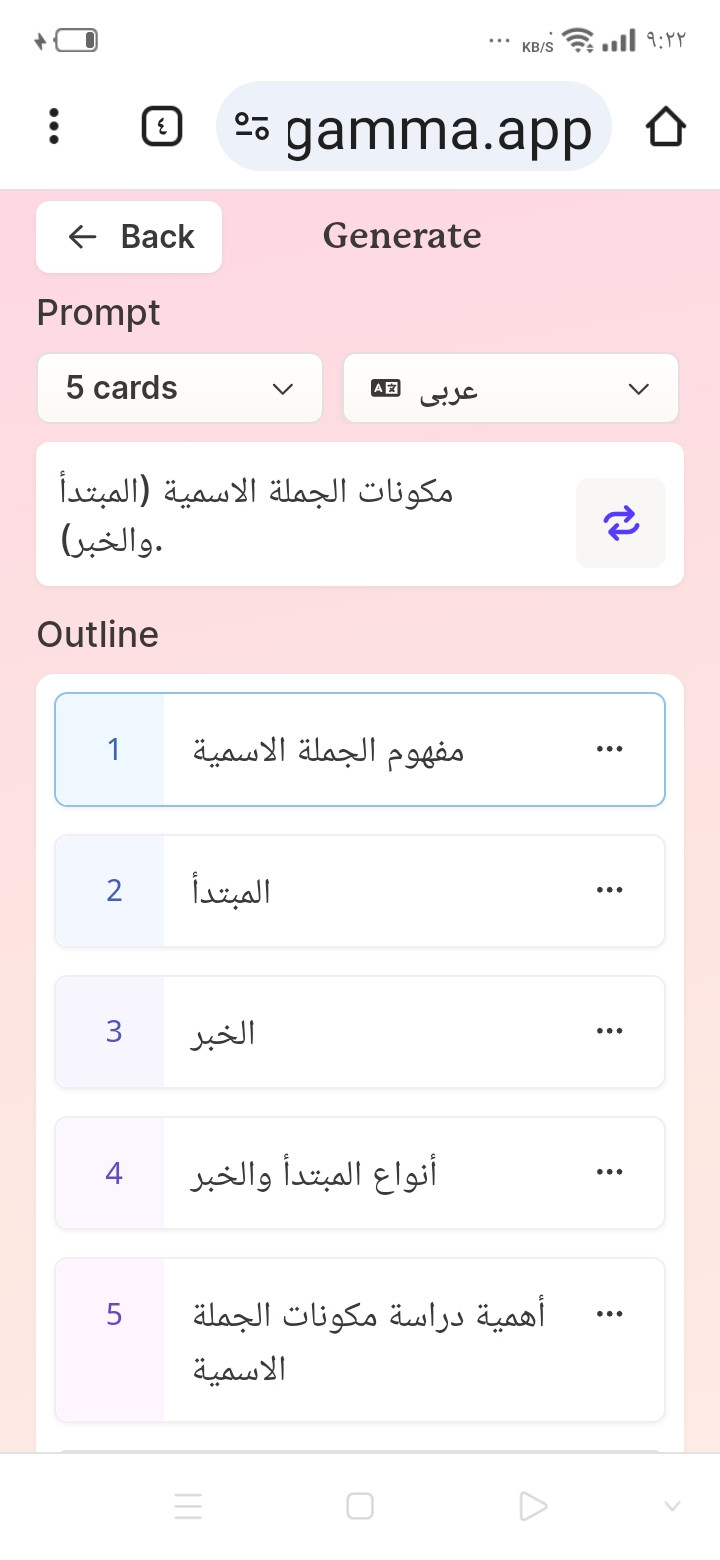This screenshot has width=720, height=1560.
Task: Open options for card المبتدأ
Action: point(609,890)
